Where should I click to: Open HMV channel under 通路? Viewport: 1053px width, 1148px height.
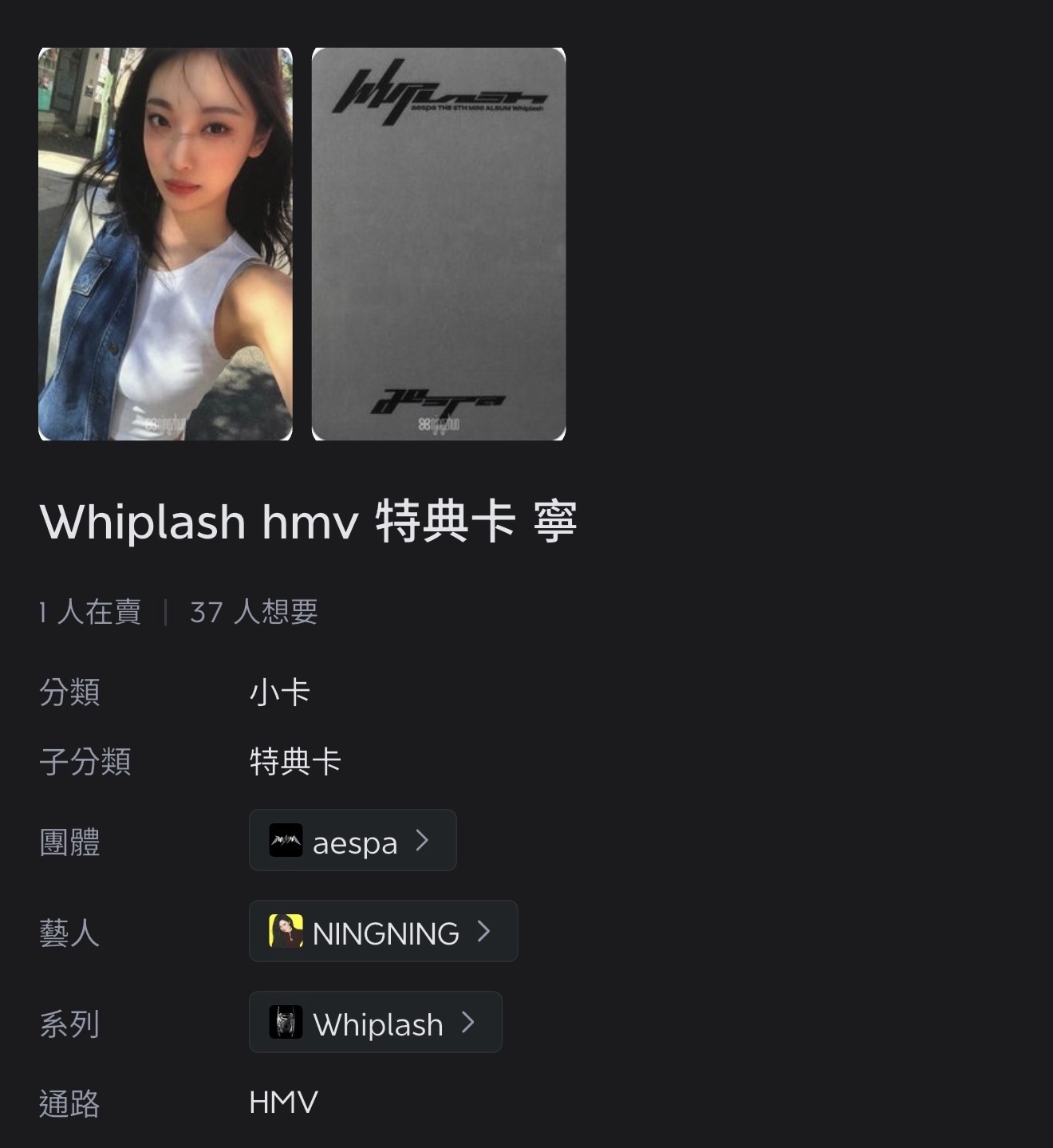283,1102
